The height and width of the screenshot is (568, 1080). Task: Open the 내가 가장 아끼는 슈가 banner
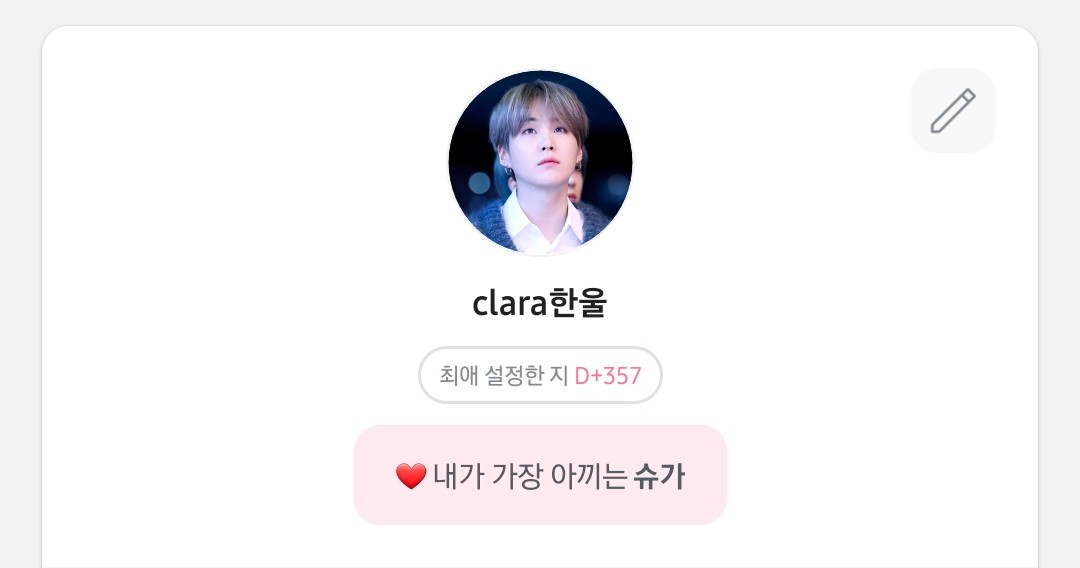click(540, 475)
